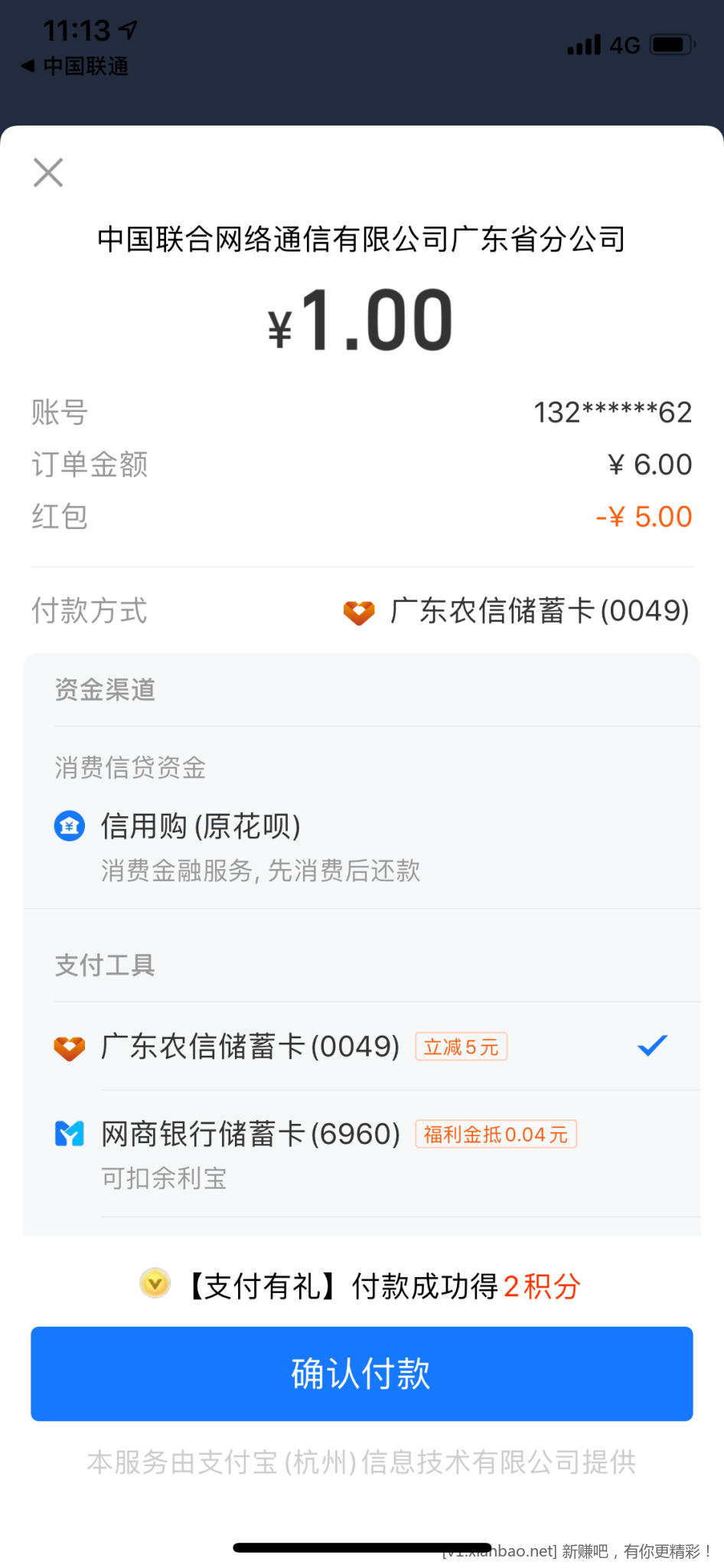This screenshot has height=1568, width=724.
Task: Close the payment sheet with the X
Action: tap(48, 172)
